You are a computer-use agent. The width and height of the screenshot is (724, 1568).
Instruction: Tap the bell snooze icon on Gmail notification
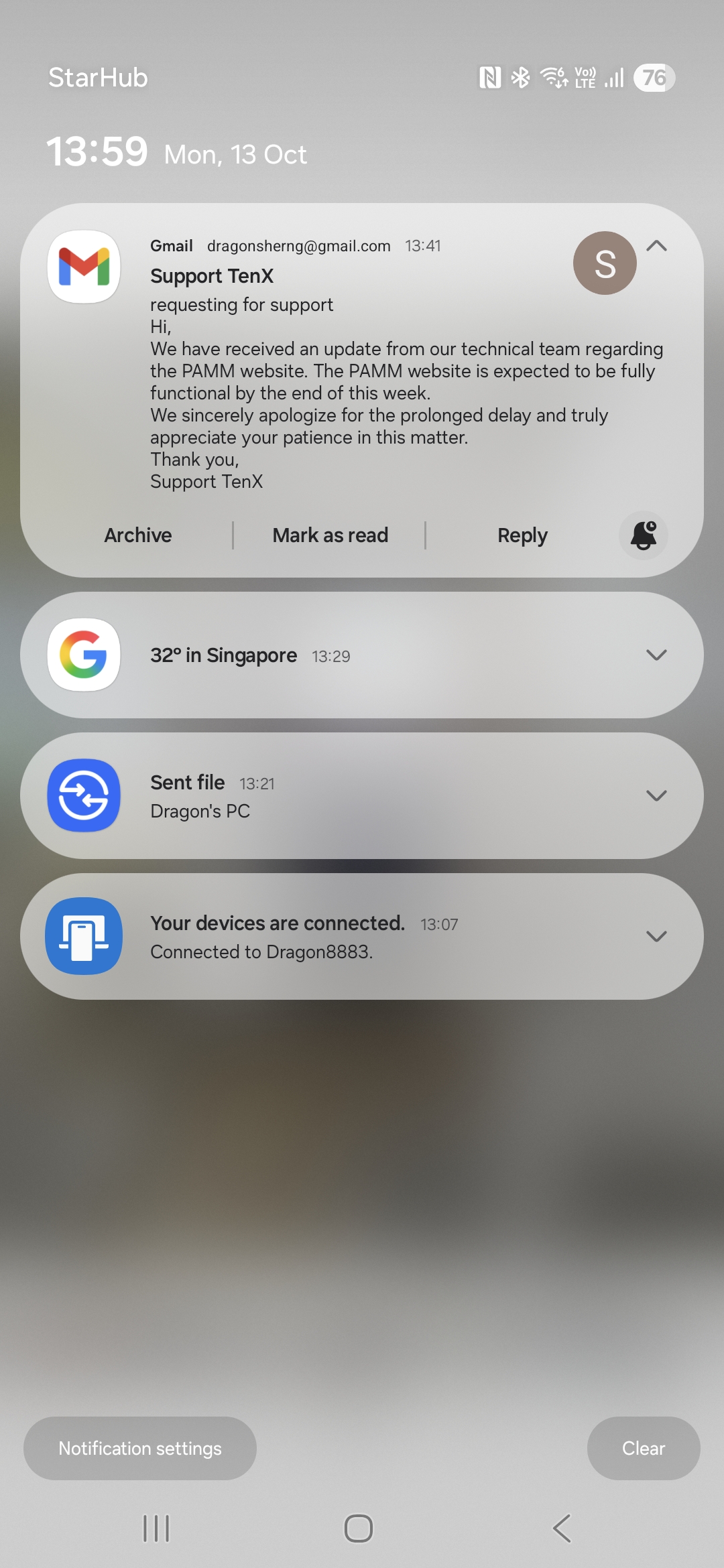coord(643,535)
